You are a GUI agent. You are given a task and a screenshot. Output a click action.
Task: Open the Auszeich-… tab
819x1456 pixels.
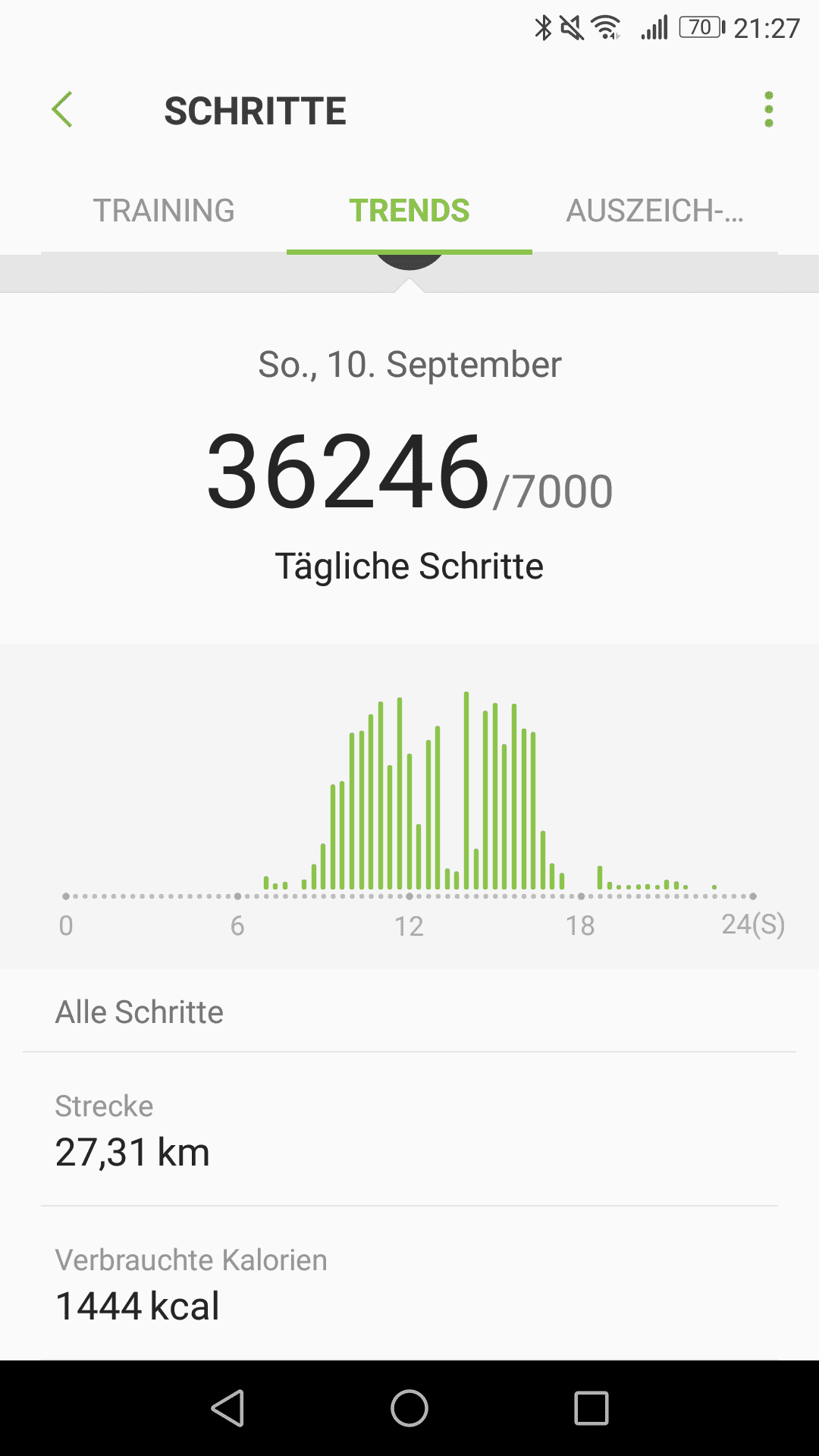click(654, 211)
